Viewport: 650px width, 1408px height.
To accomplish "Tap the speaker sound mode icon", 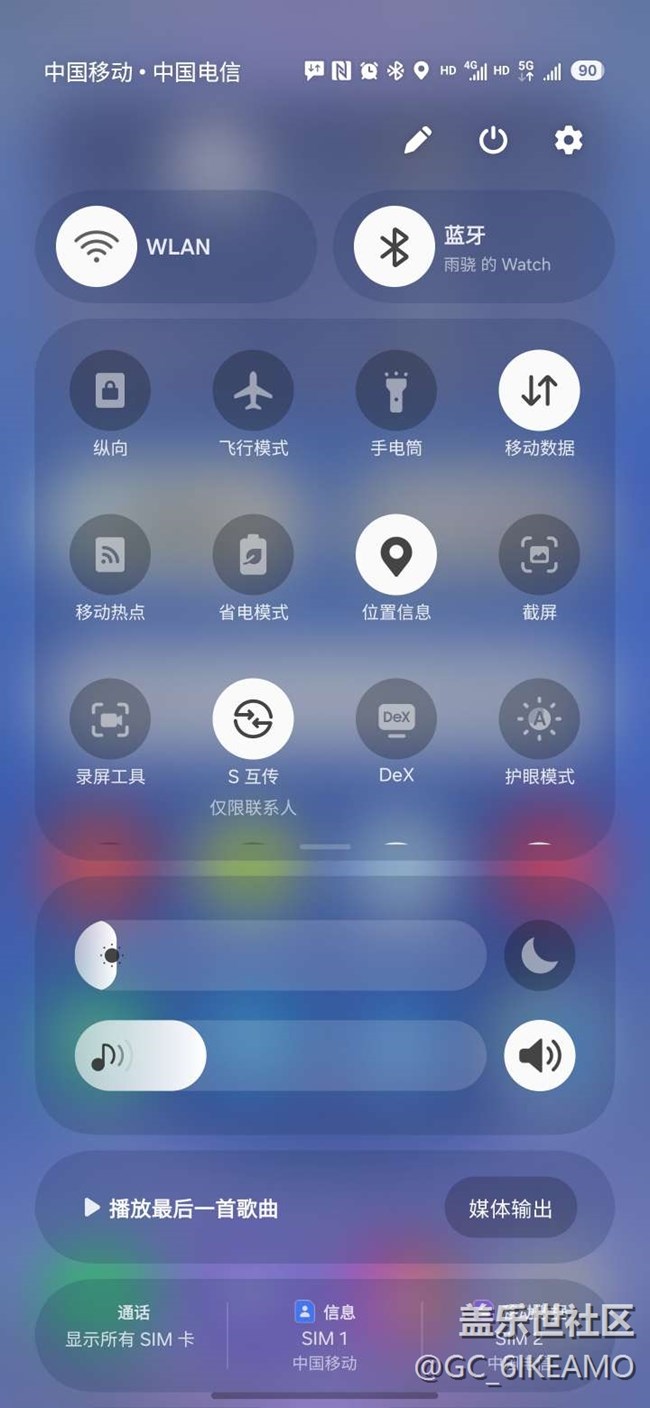I will click(x=539, y=1055).
